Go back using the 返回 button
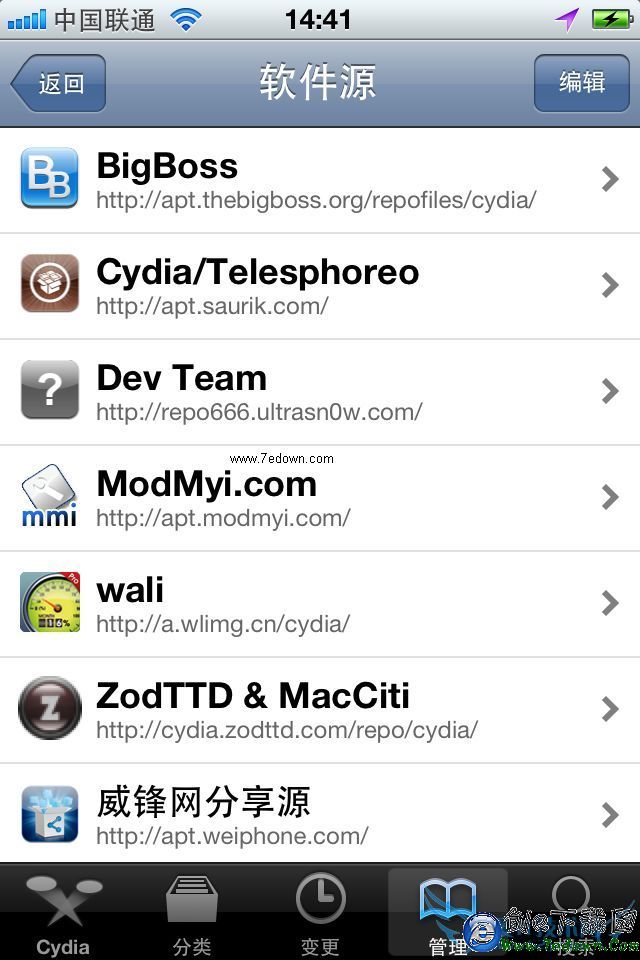This screenshot has height=960, width=640. click(59, 83)
